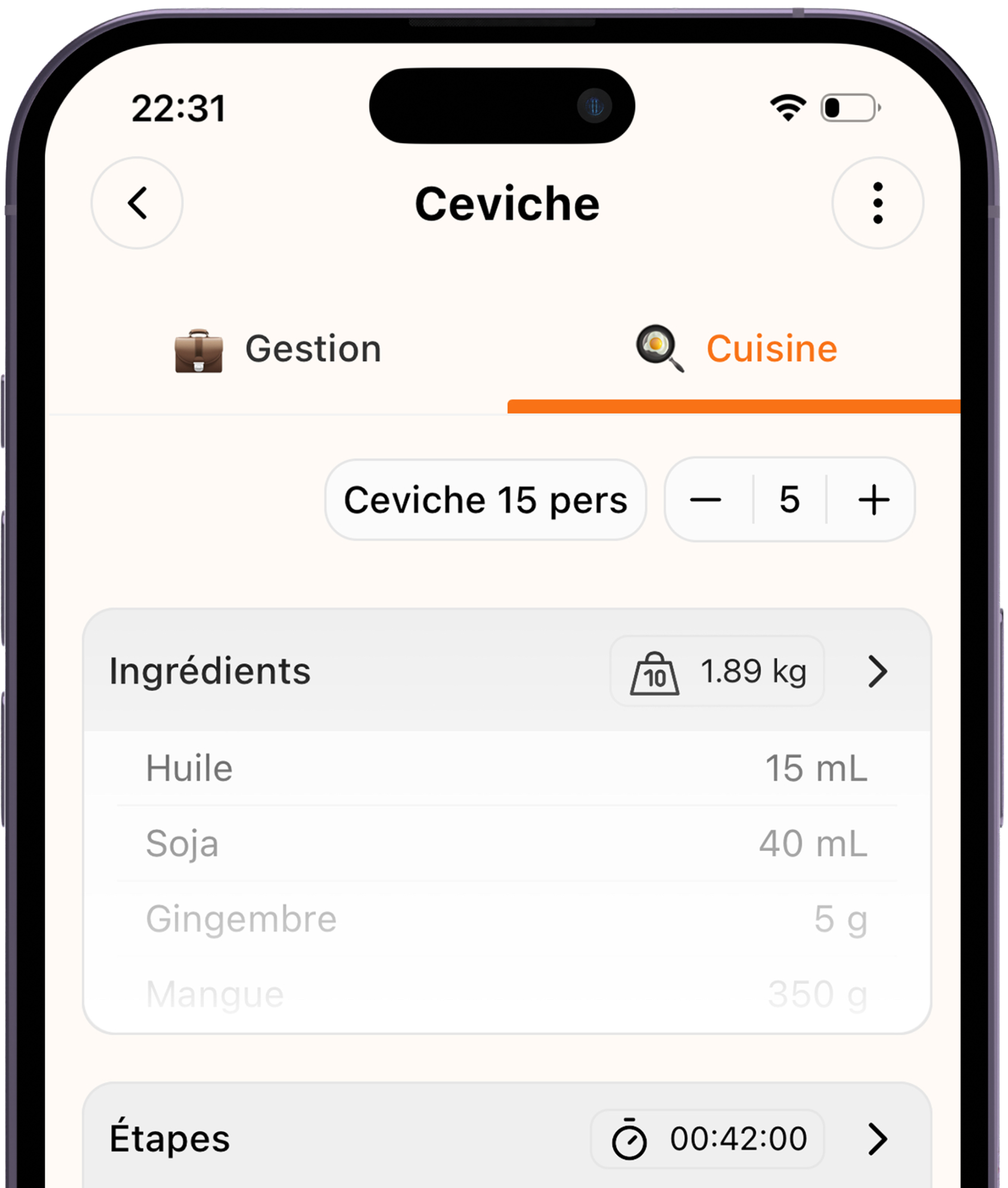Tap the 1.89 kg weight chip
1008x1188 pixels.
point(717,671)
